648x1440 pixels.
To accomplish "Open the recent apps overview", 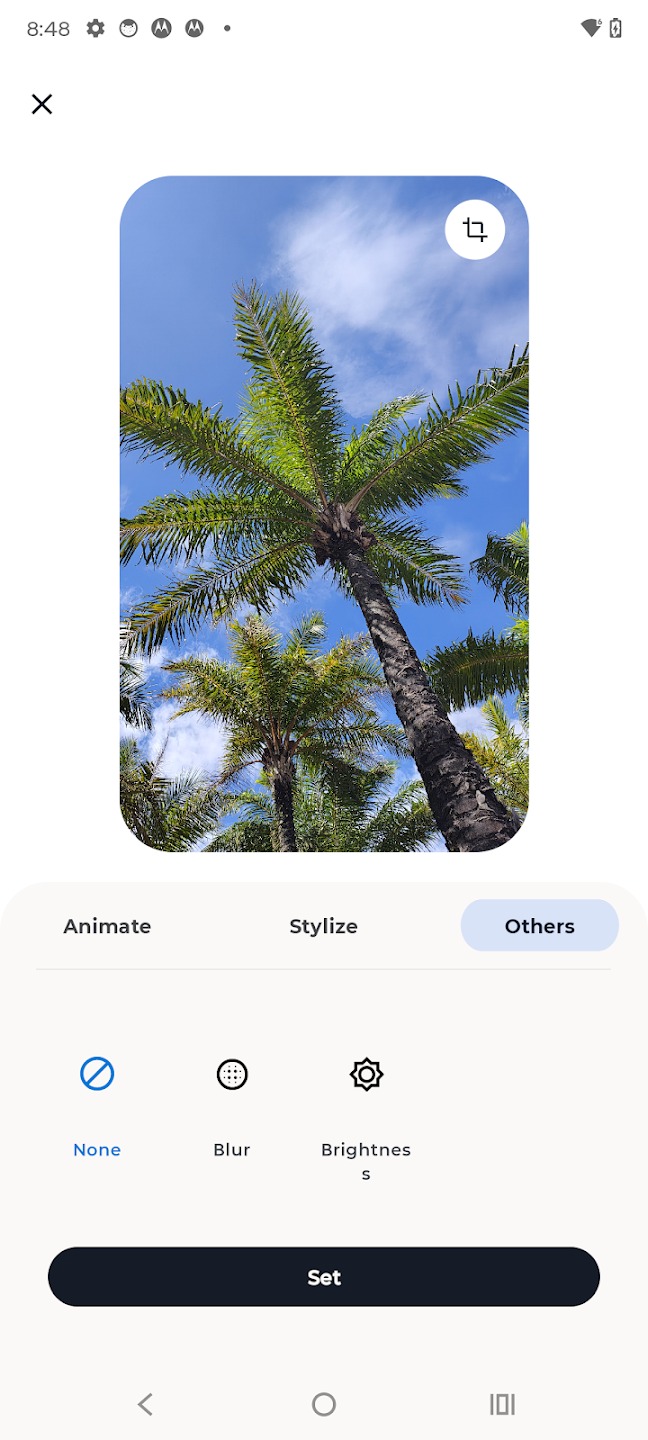I will 502,1404.
